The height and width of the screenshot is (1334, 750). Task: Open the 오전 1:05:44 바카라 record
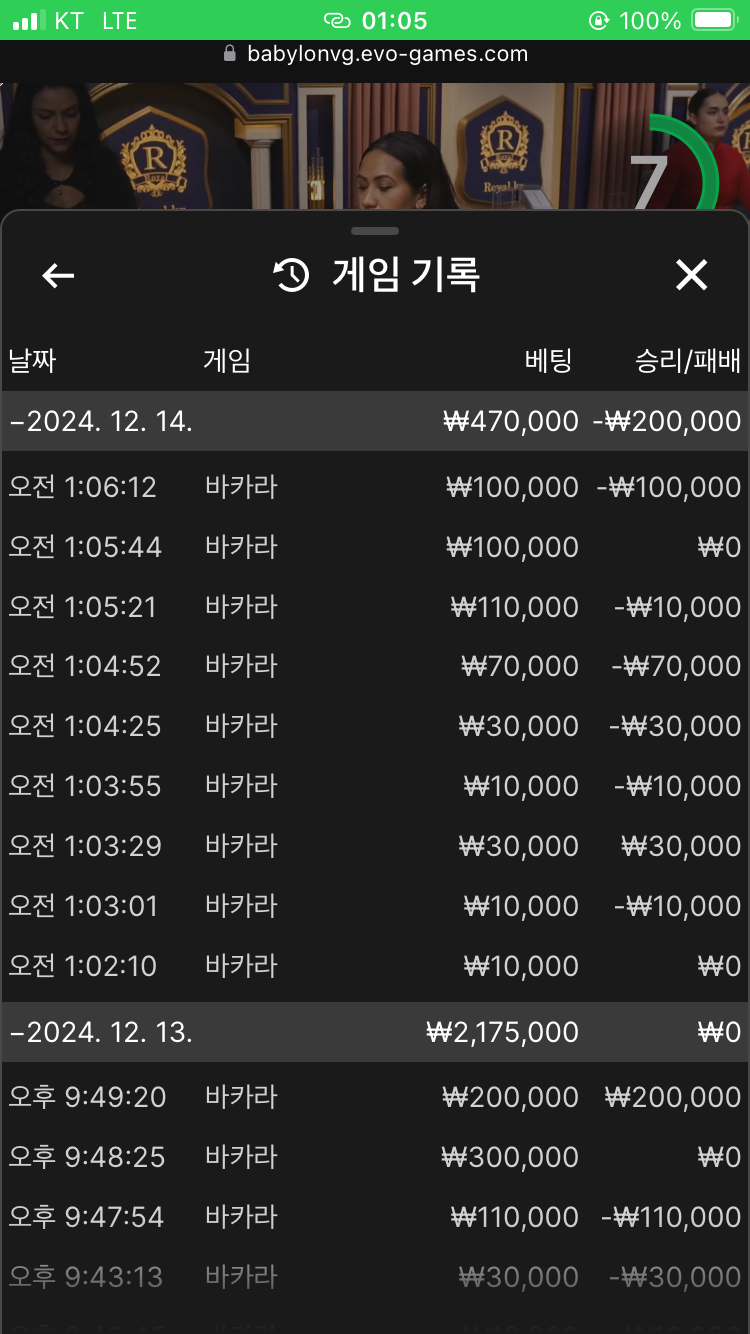coord(375,547)
